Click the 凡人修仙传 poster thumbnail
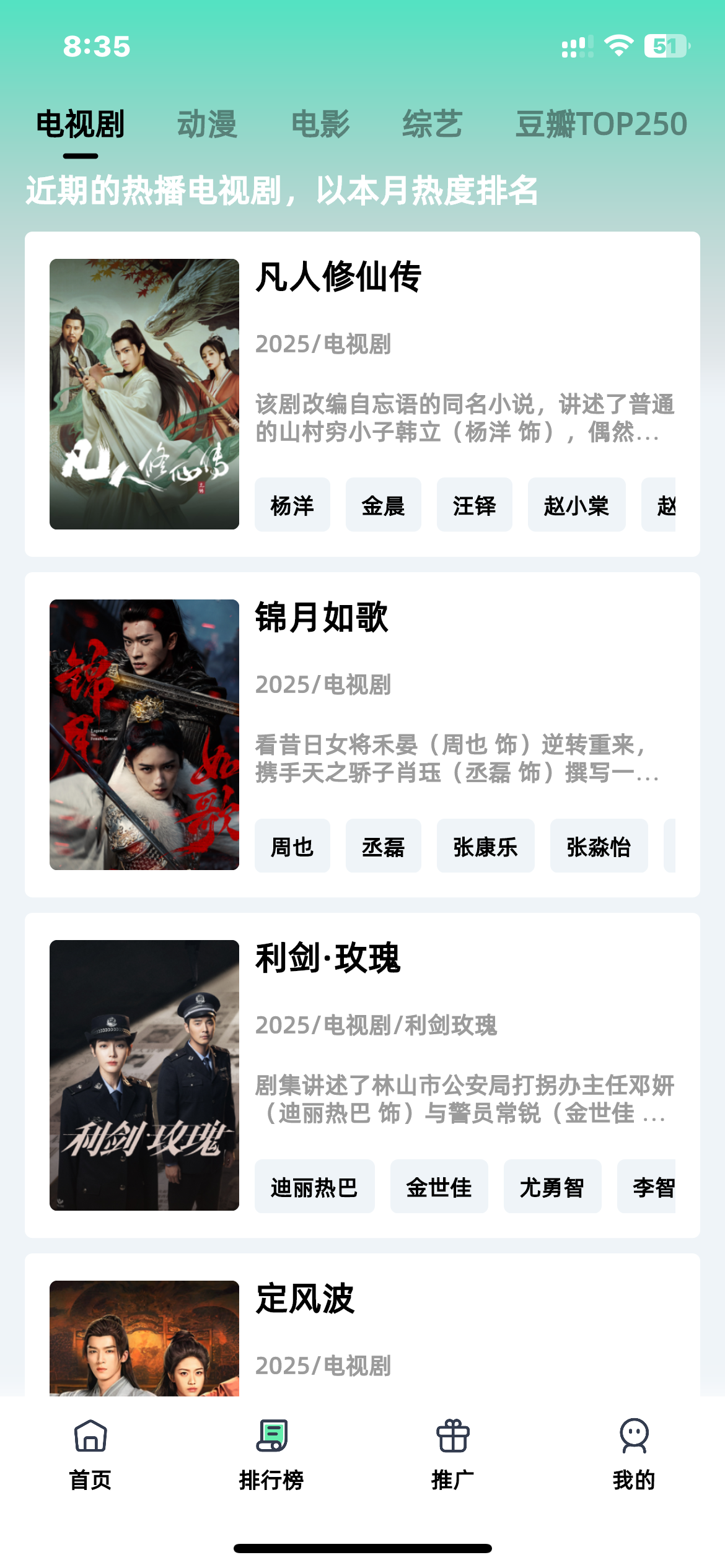This screenshot has height=1568, width=725. (x=144, y=395)
